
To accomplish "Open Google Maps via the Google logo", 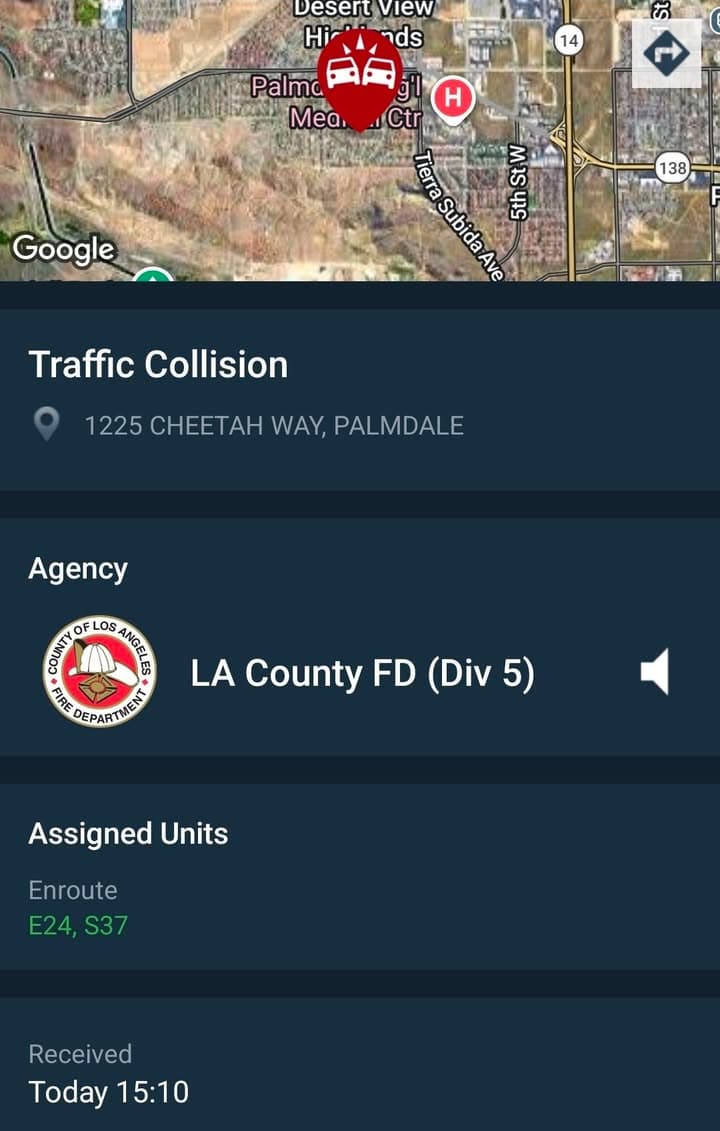I will click(x=63, y=249).
